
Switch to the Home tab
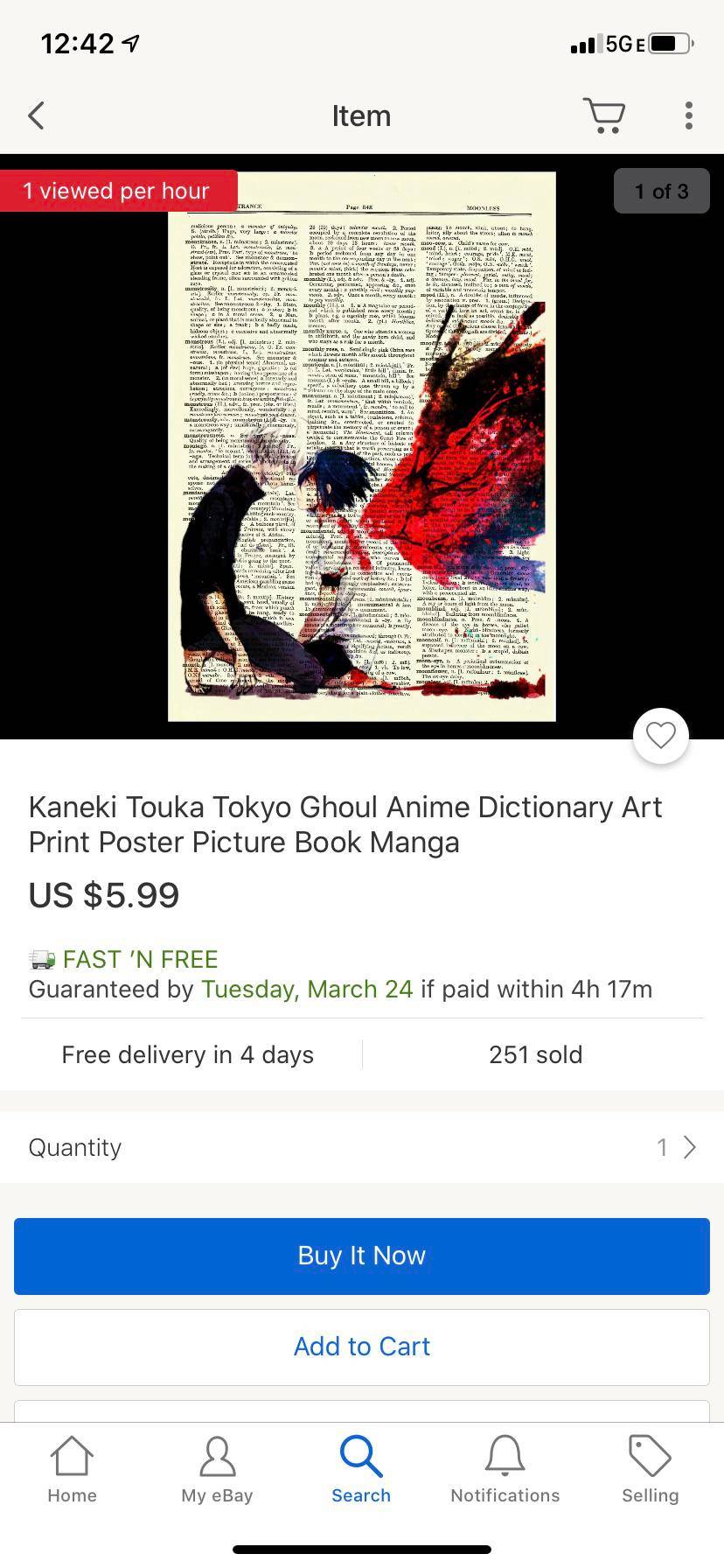click(x=72, y=1470)
